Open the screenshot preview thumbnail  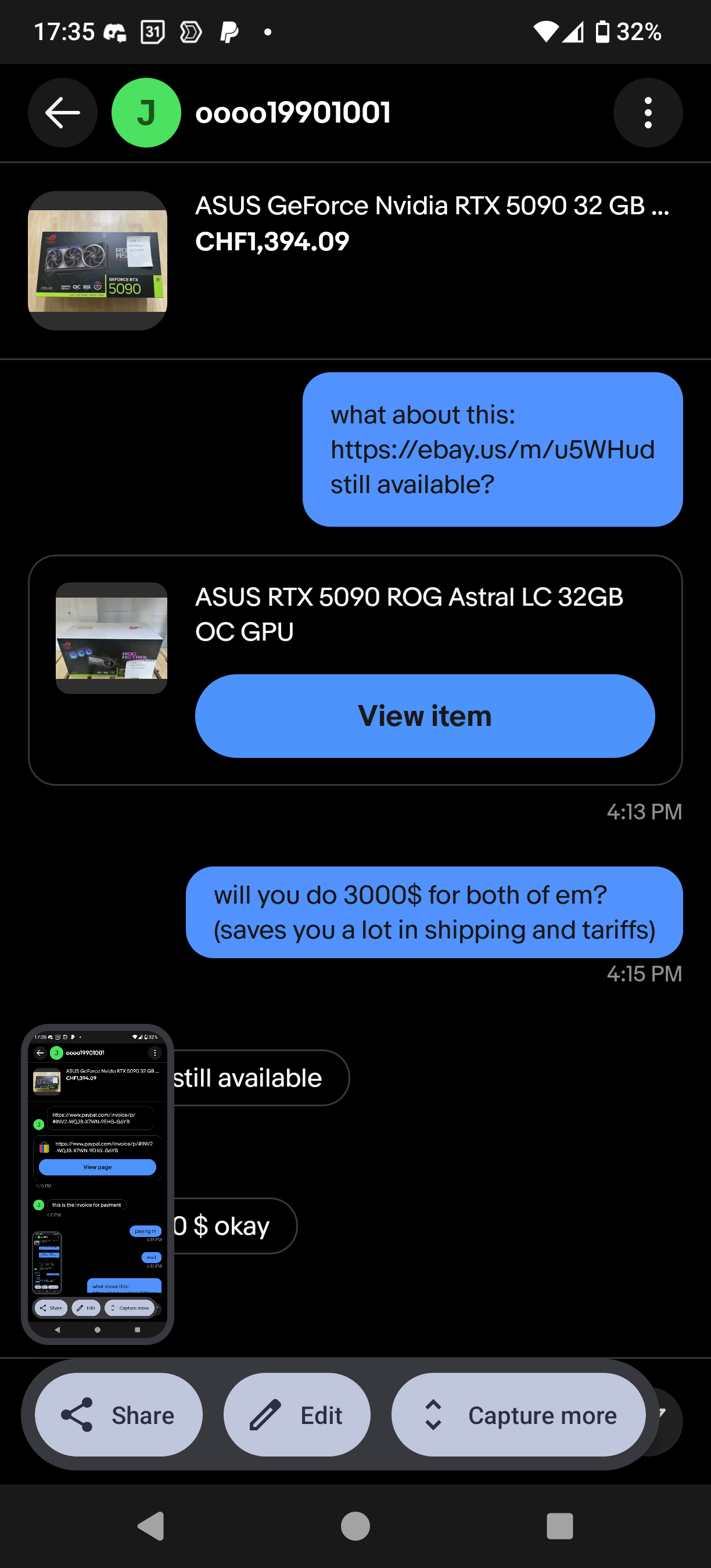pyautogui.click(x=98, y=1183)
